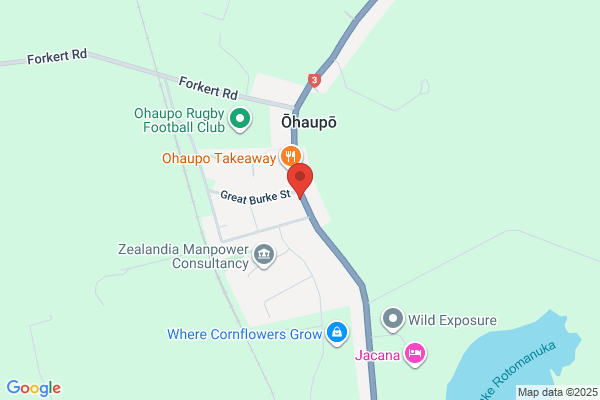This screenshot has height=400, width=600.
Task: Open the Wild Exposure place marker
Action: pos(393,320)
